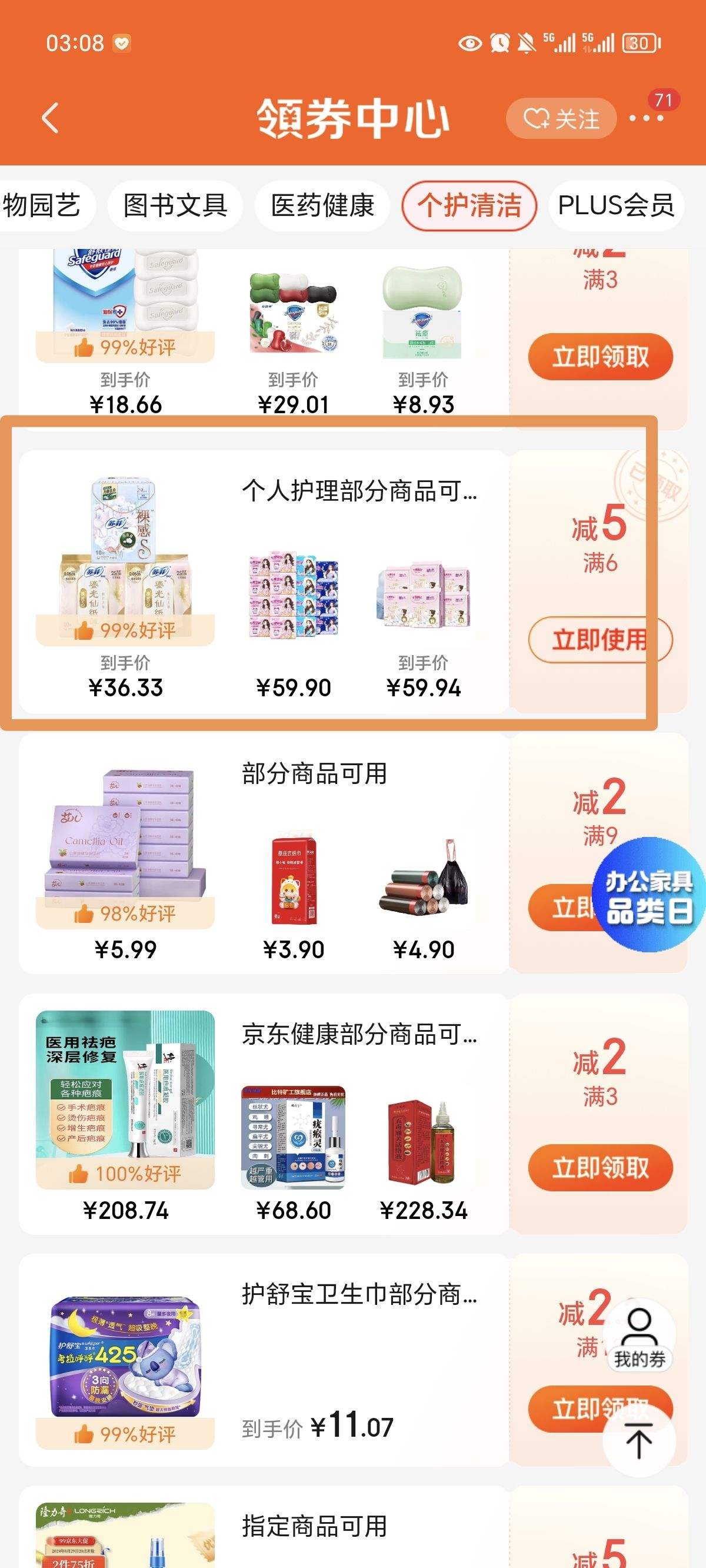Jump back to top with arrow button

pos(639,1441)
